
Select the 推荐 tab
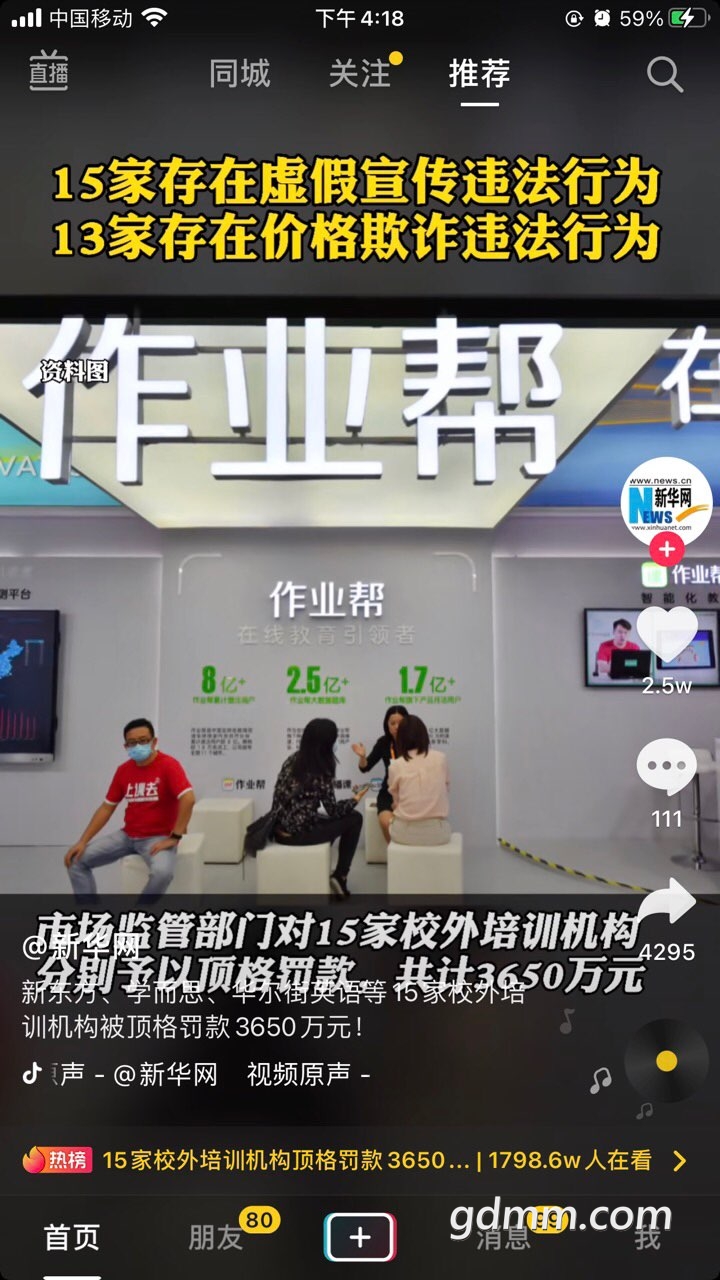480,73
